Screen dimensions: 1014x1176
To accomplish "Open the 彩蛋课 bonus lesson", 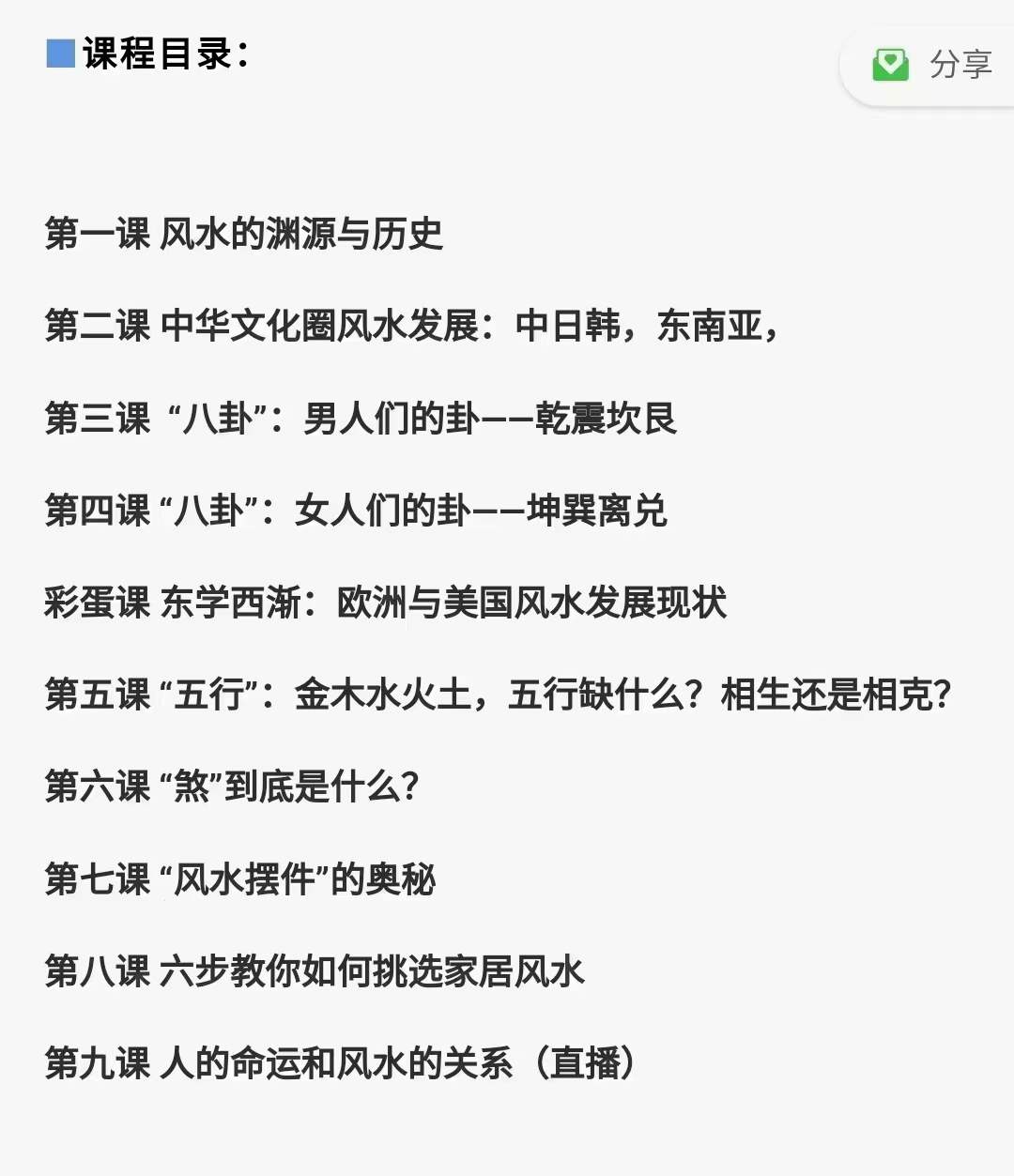I will coord(385,602).
